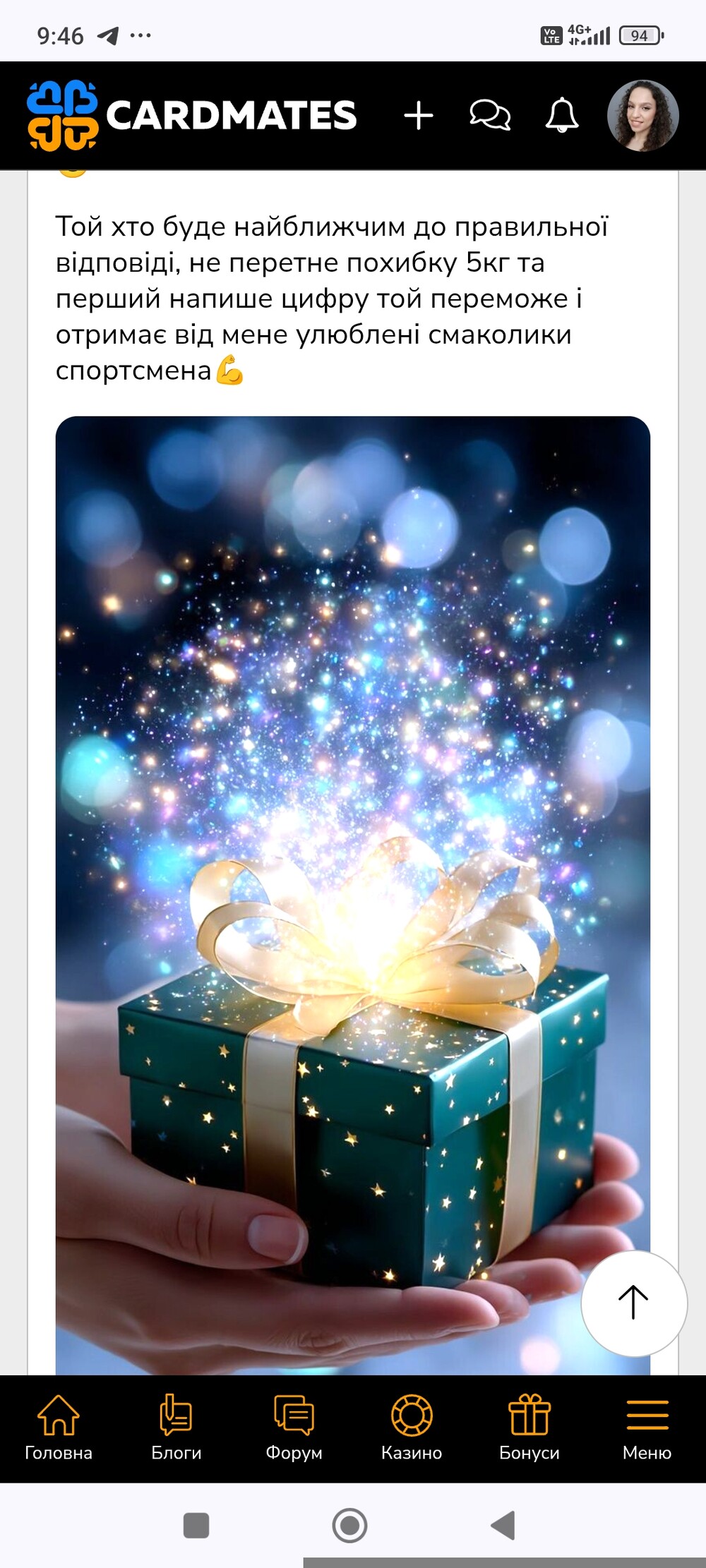Open the messages chat icon

click(490, 115)
